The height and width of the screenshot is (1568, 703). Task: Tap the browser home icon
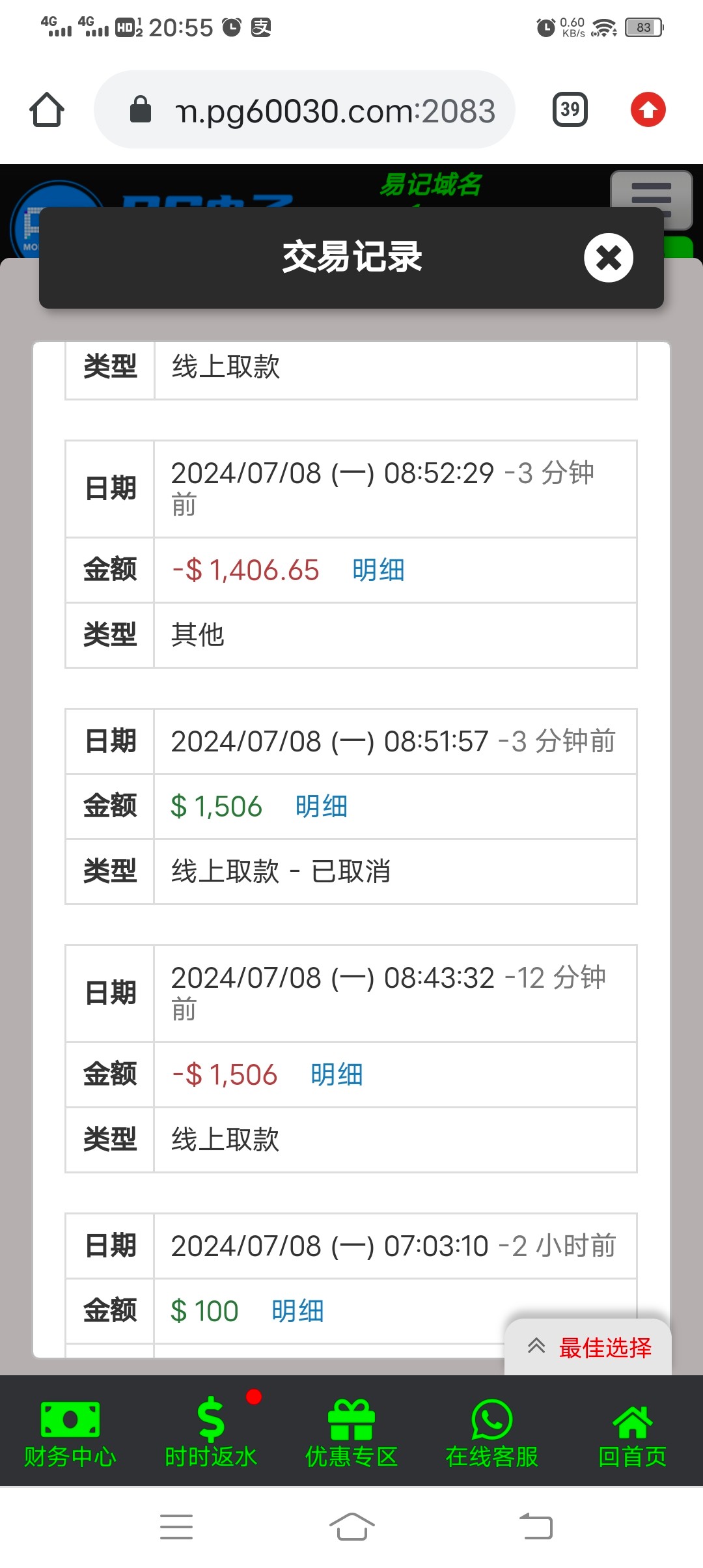click(x=47, y=110)
